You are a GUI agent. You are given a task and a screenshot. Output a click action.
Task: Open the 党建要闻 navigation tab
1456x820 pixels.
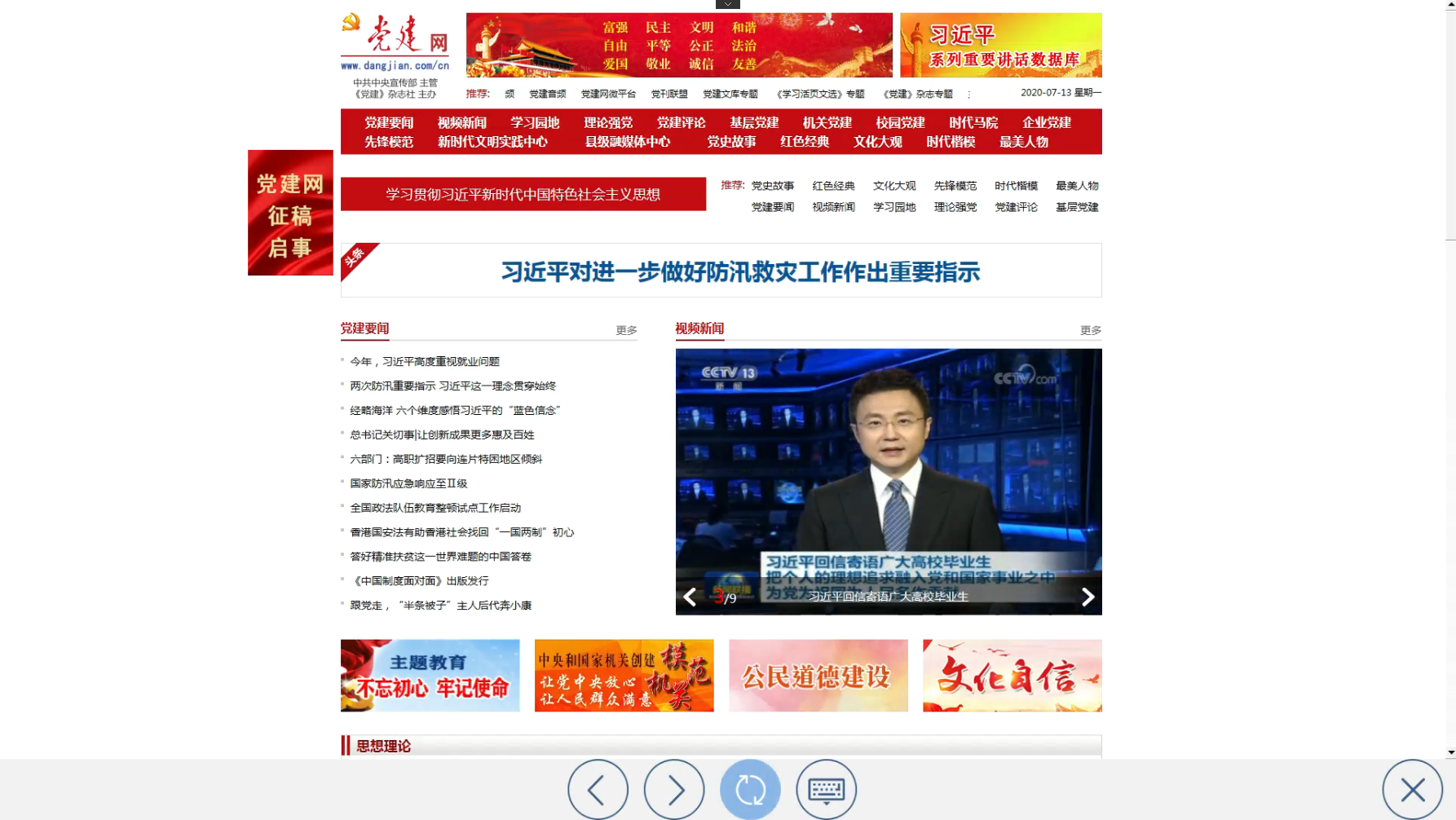389,122
